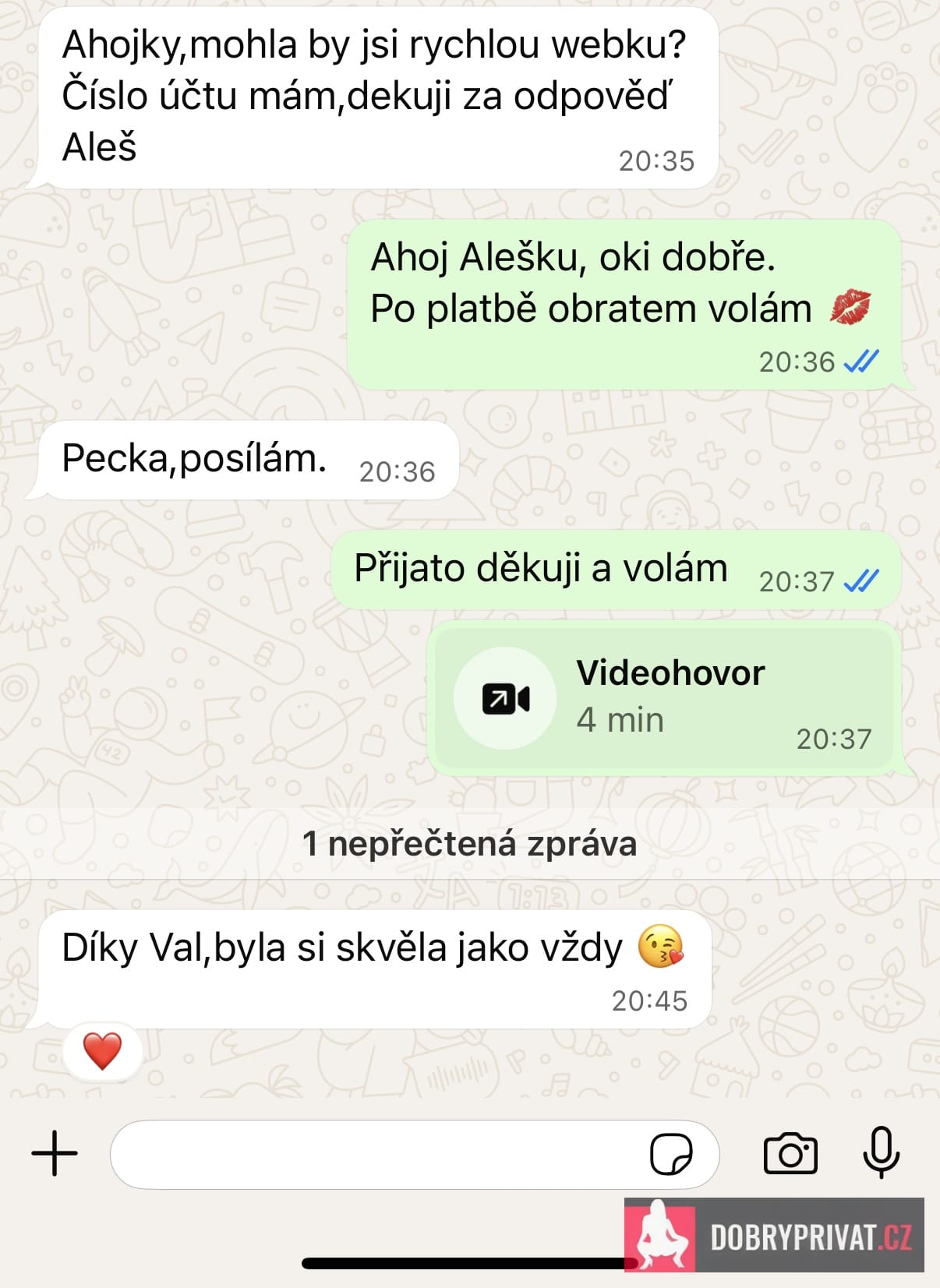
Task: Tap the heart reaction under Díky Val message
Action: coord(103,1051)
